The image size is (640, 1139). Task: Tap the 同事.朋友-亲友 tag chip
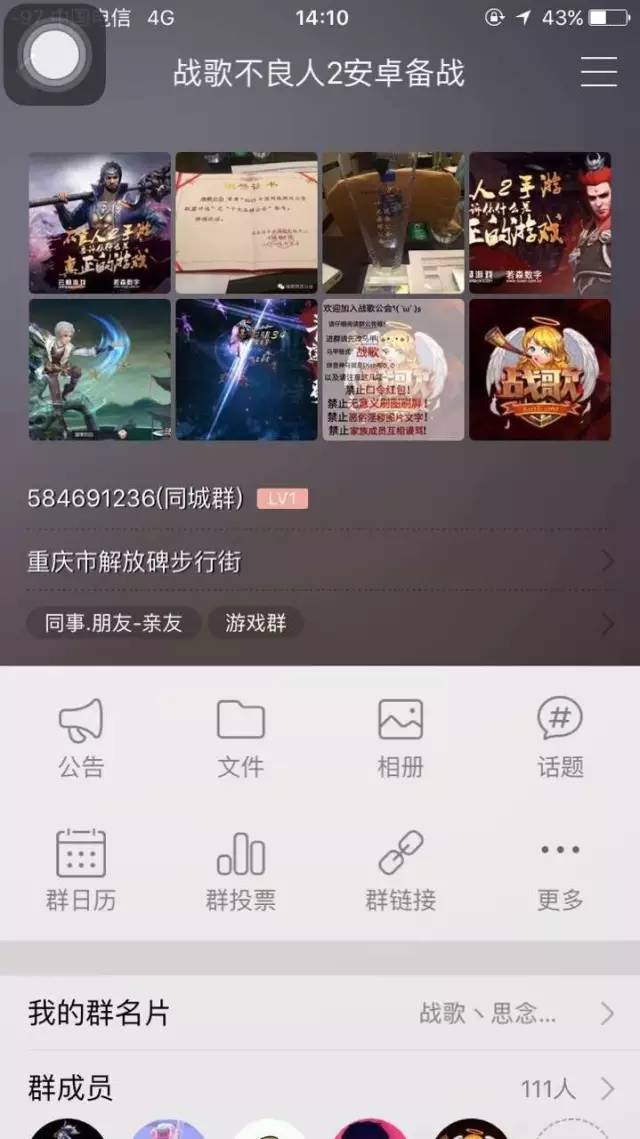click(113, 623)
